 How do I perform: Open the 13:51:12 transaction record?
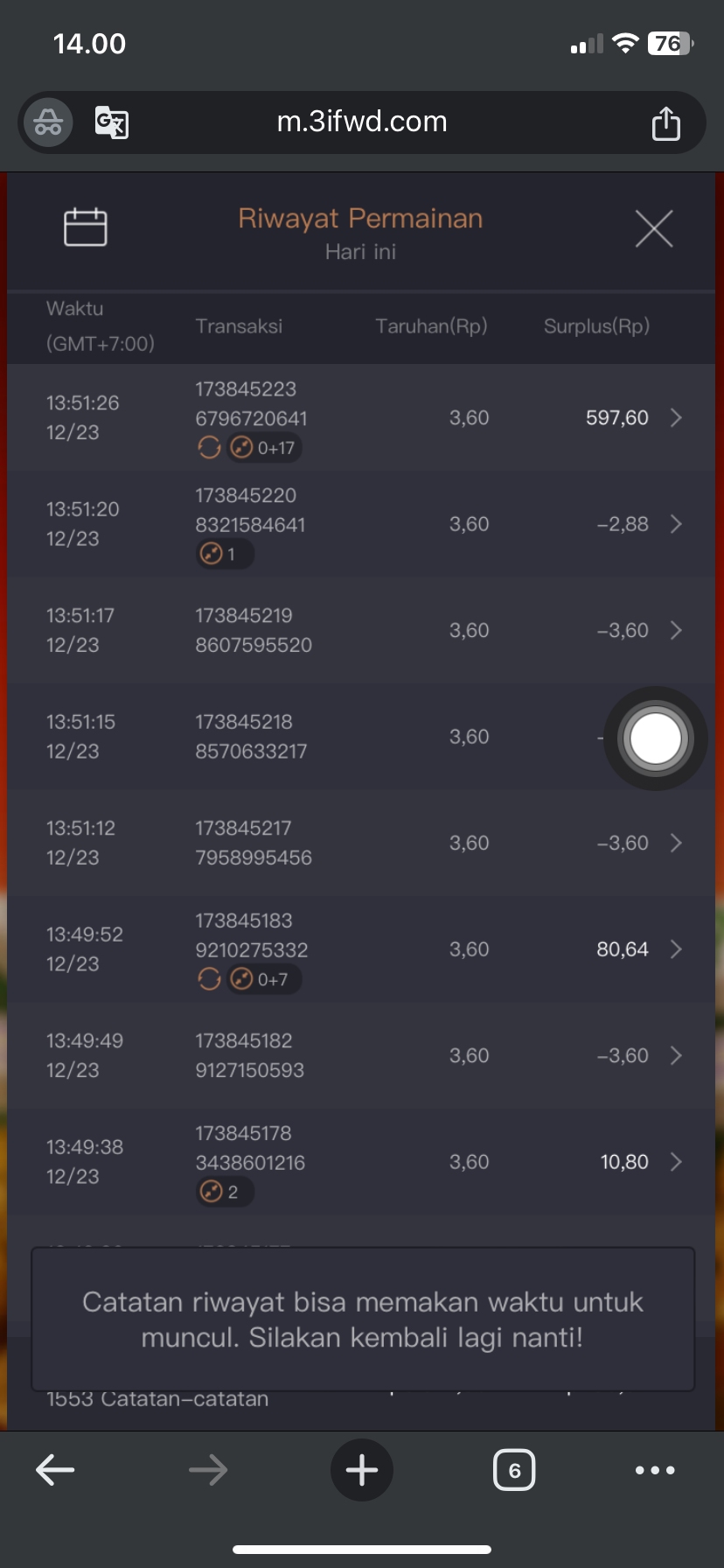[675, 843]
